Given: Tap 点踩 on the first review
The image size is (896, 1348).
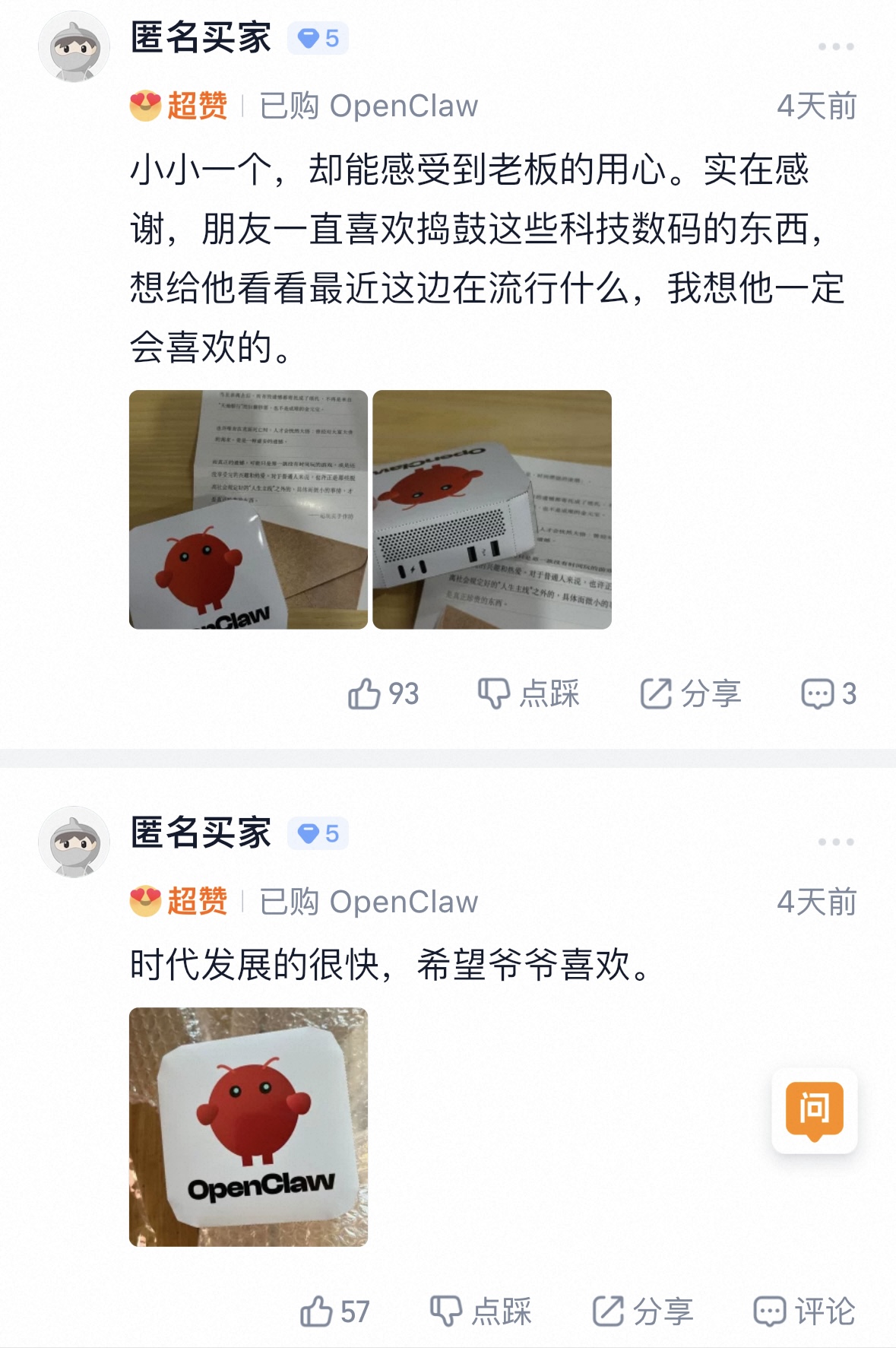Looking at the screenshot, I should tap(529, 693).
